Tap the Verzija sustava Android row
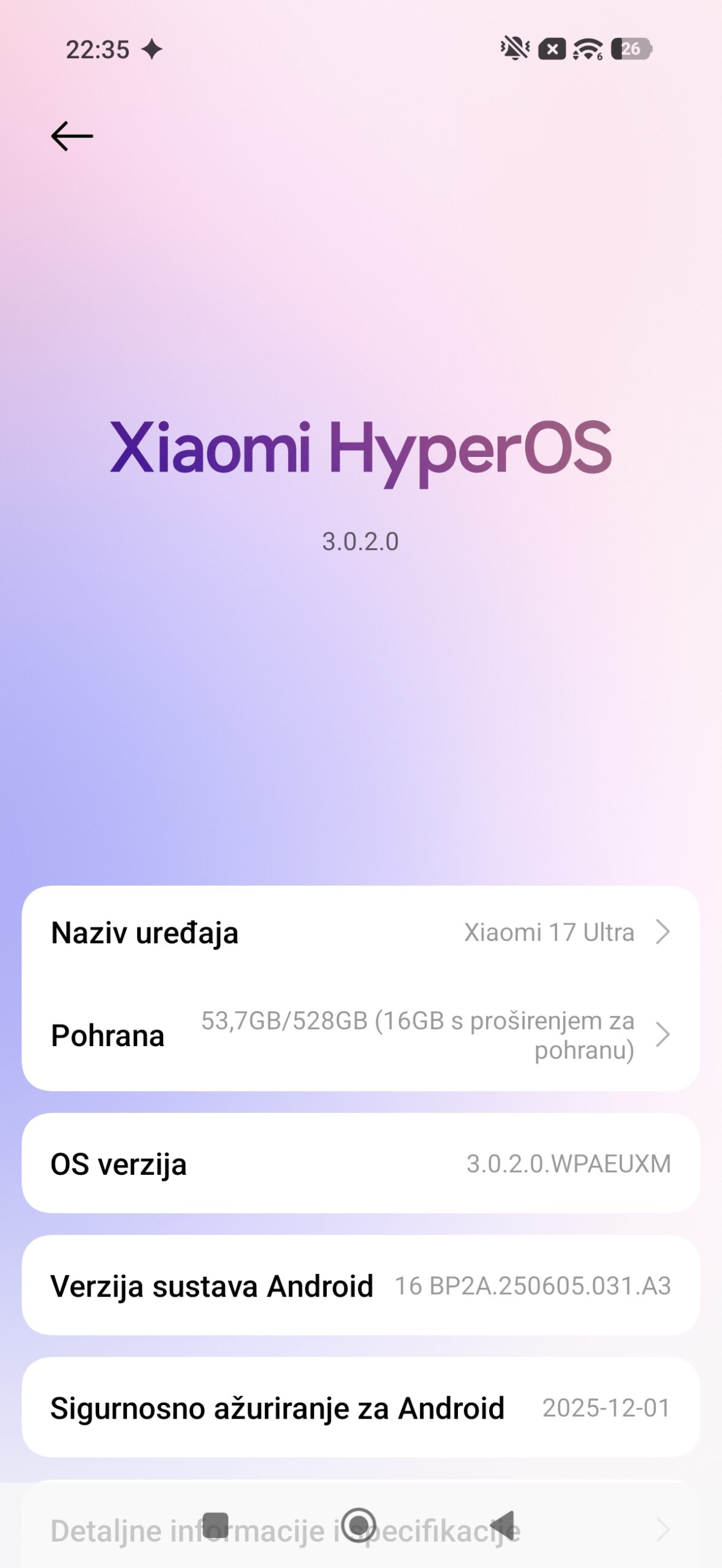Image resolution: width=722 pixels, height=1568 pixels. pos(360,1286)
